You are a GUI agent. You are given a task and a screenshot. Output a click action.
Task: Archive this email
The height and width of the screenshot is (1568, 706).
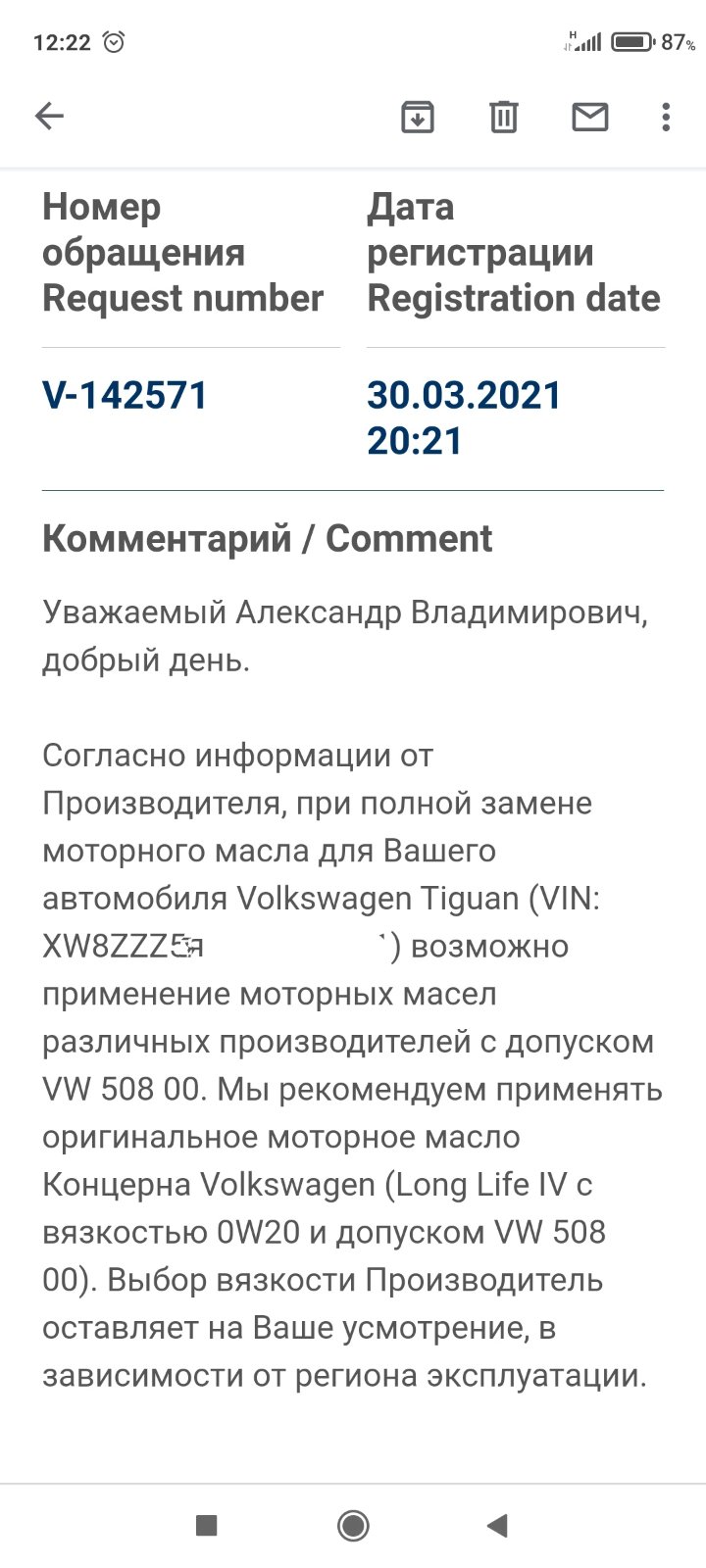(418, 117)
